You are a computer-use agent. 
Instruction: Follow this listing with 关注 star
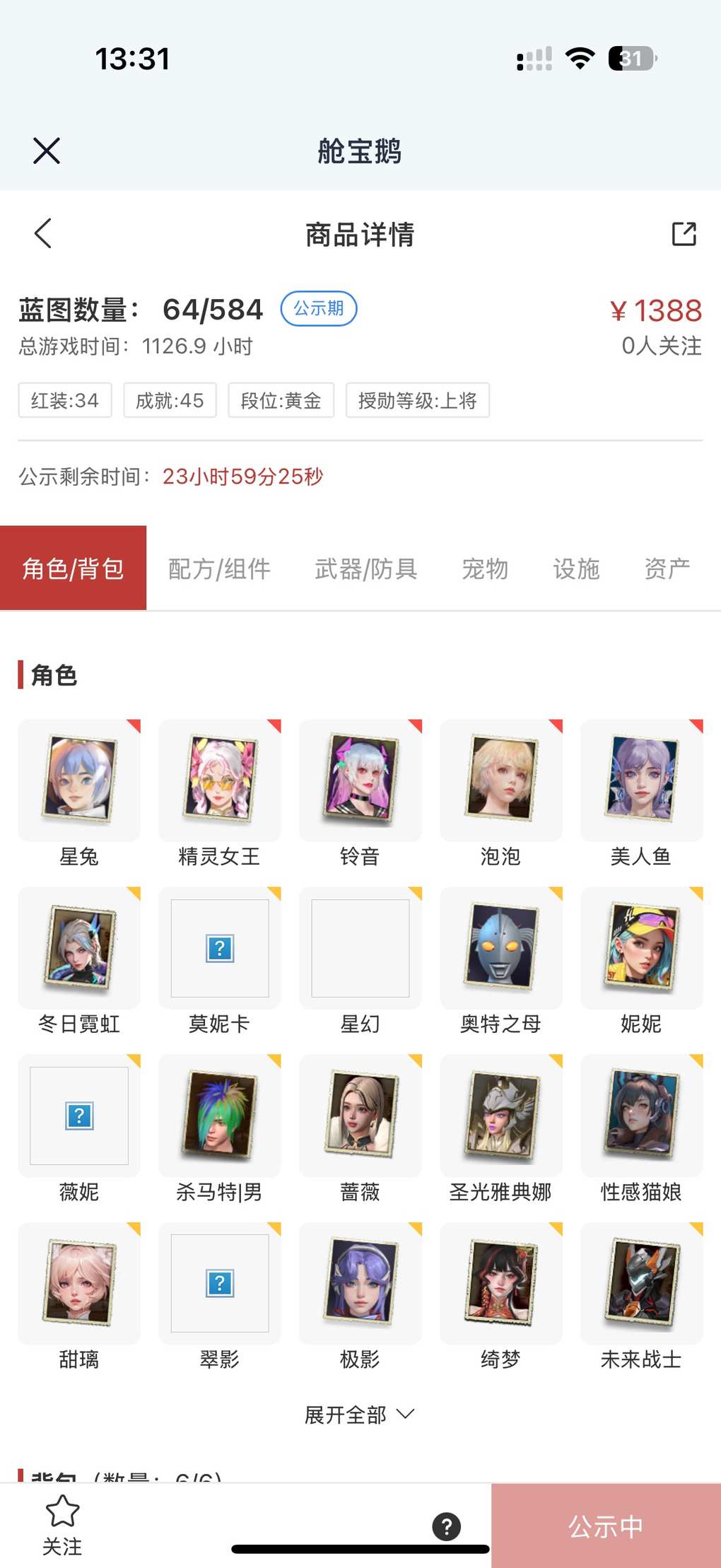[x=62, y=1525]
